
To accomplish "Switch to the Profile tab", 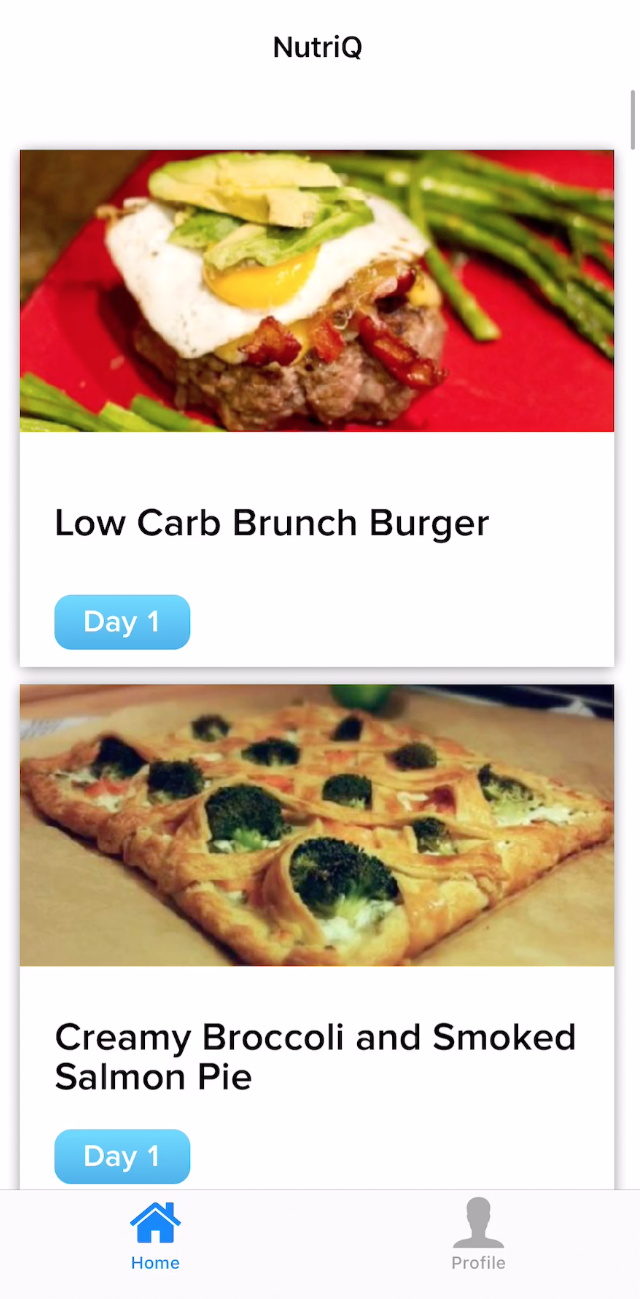I will pos(478,1236).
